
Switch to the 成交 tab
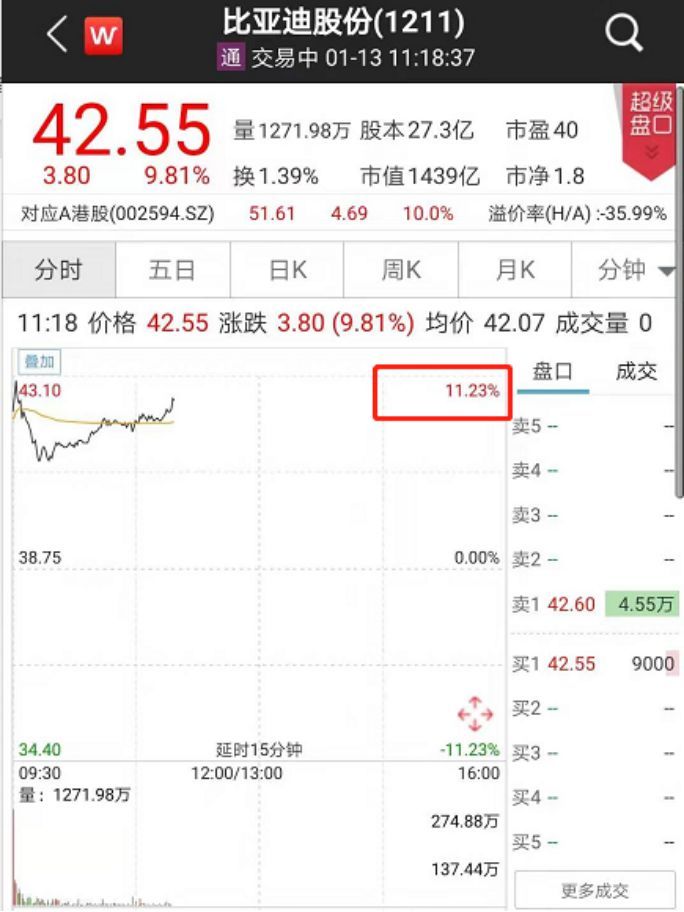coord(637,371)
